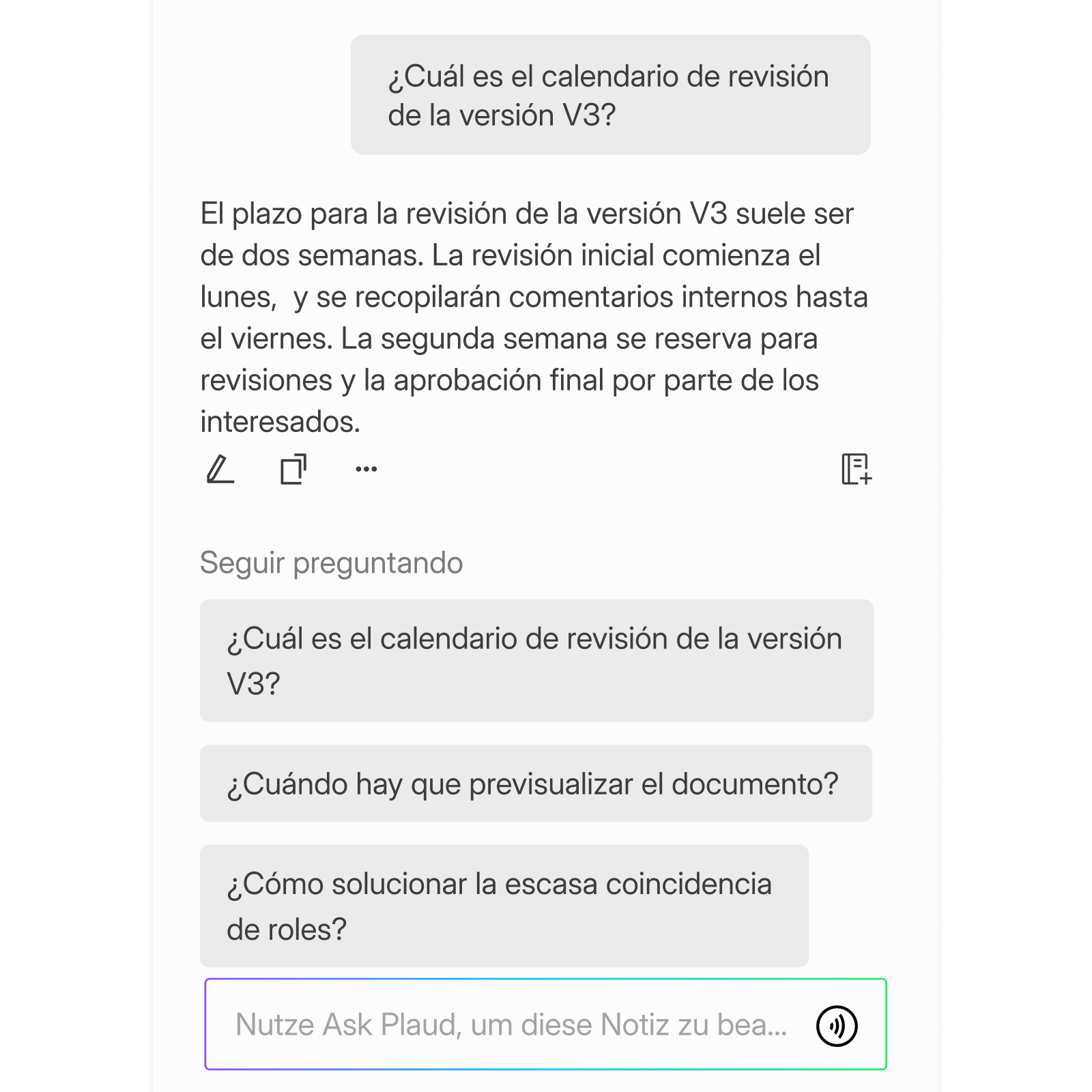Start voice input in Ask Plaud

coord(837,1025)
